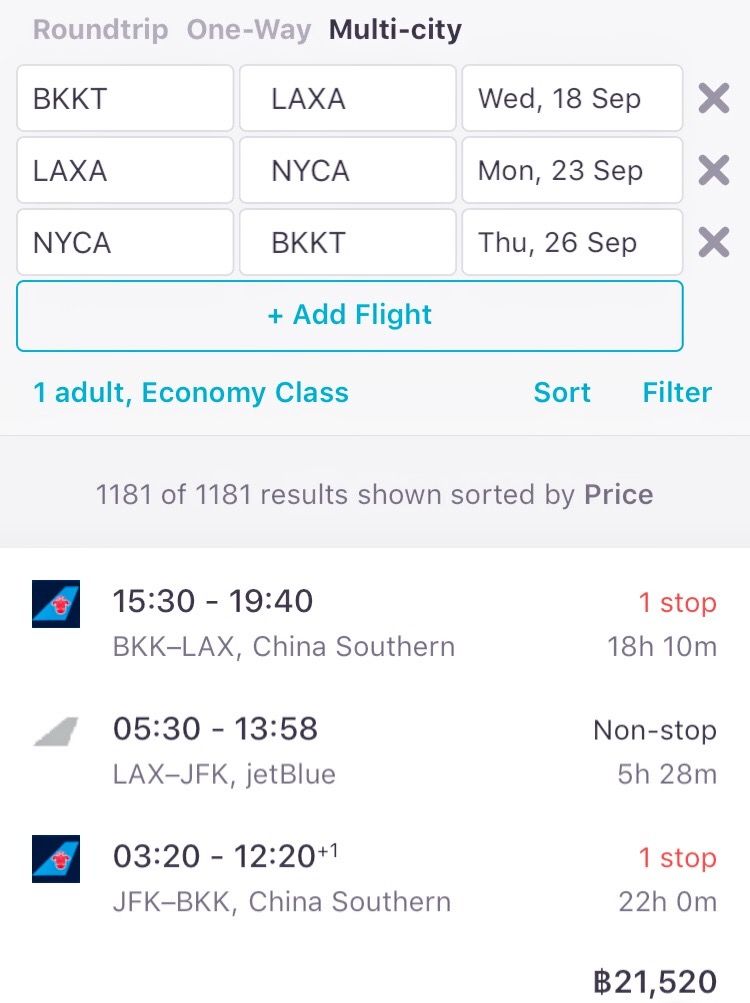This screenshot has width=750, height=1003.
Task: Select the One-Way trip type
Action: 248,30
